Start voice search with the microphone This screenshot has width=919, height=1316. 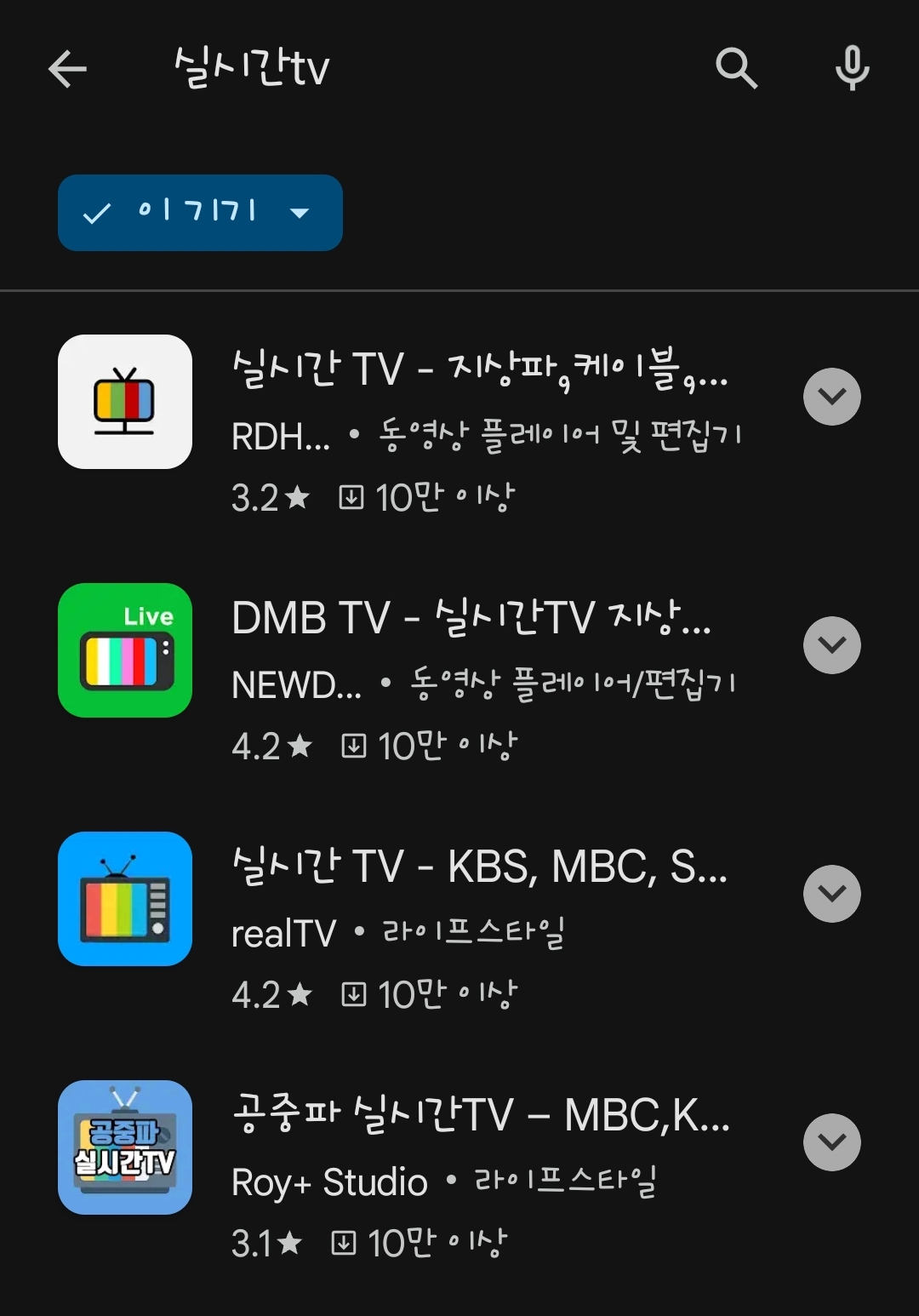point(852,68)
